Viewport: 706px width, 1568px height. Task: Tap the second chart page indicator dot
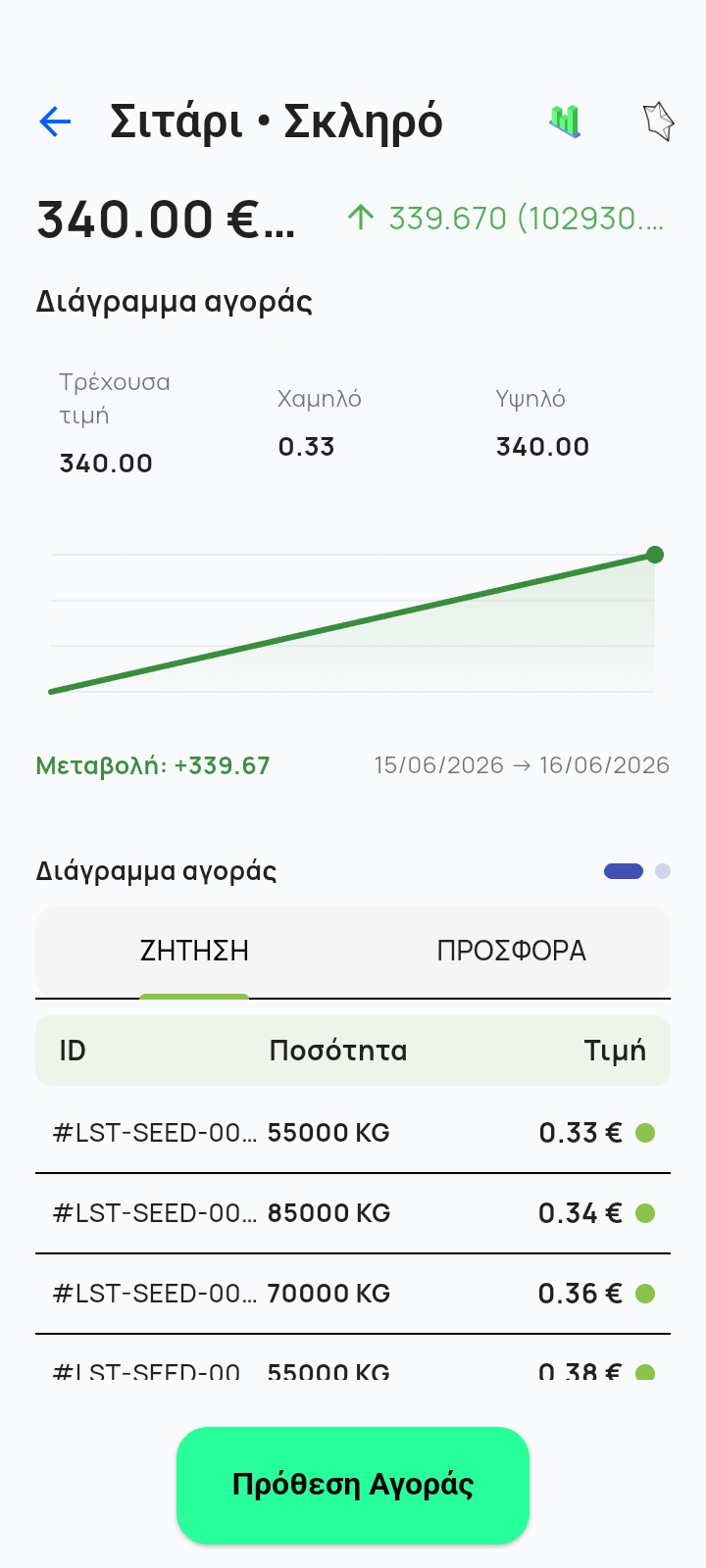coord(663,871)
